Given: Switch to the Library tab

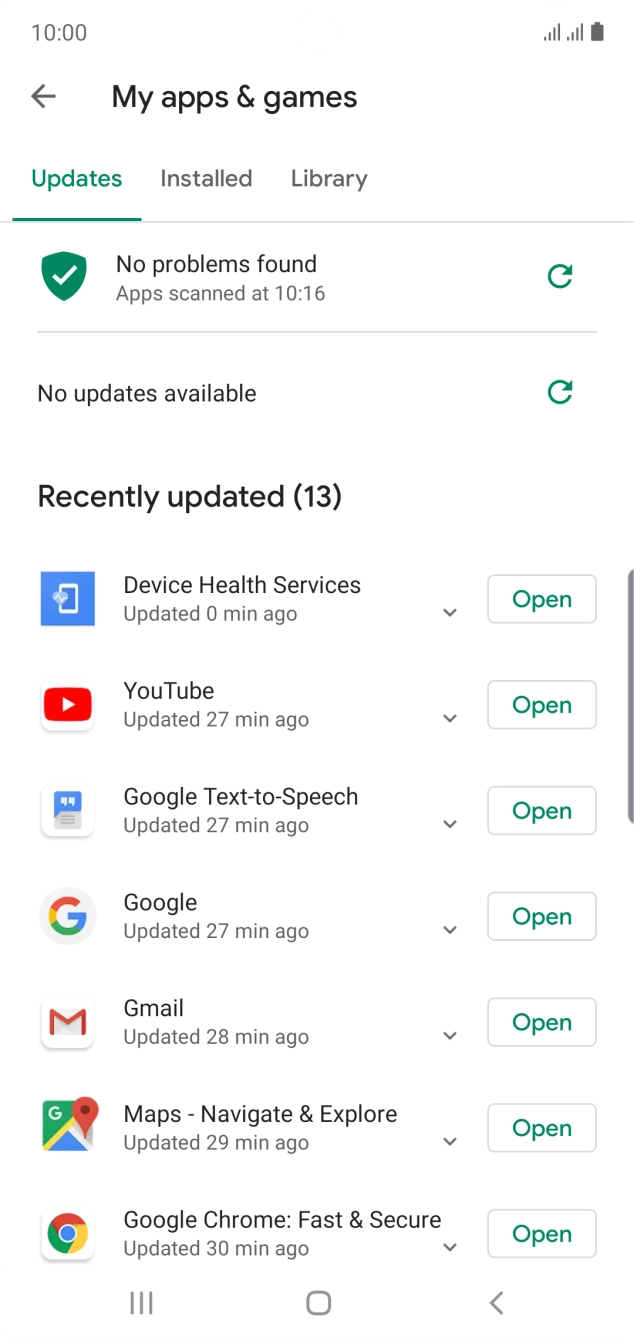Looking at the screenshot, I should click(329, 179).
